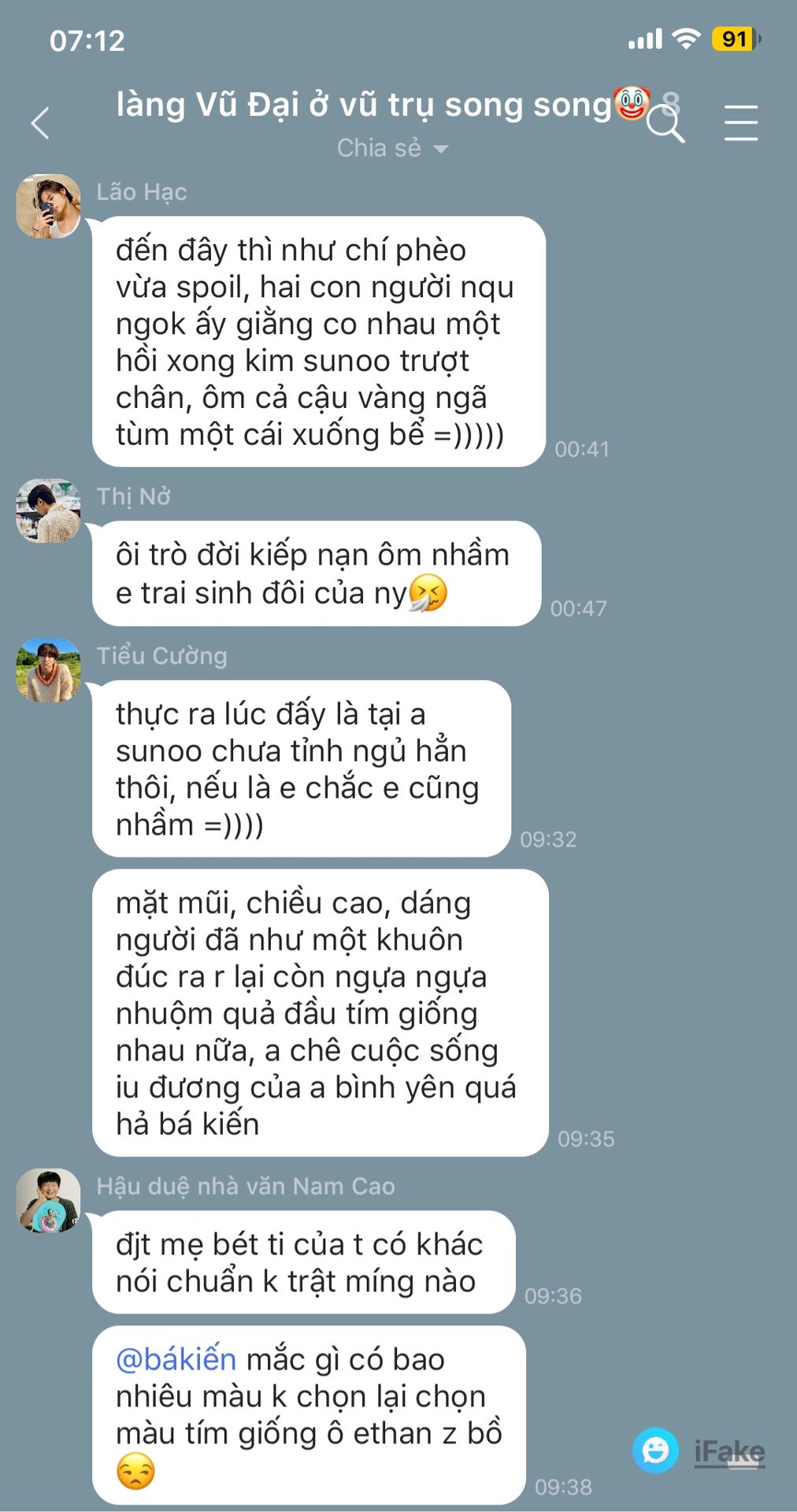Open search in this conversation
Viewport: 797px width, 1512px height.
pyautogui.click(x=665, y=124)
